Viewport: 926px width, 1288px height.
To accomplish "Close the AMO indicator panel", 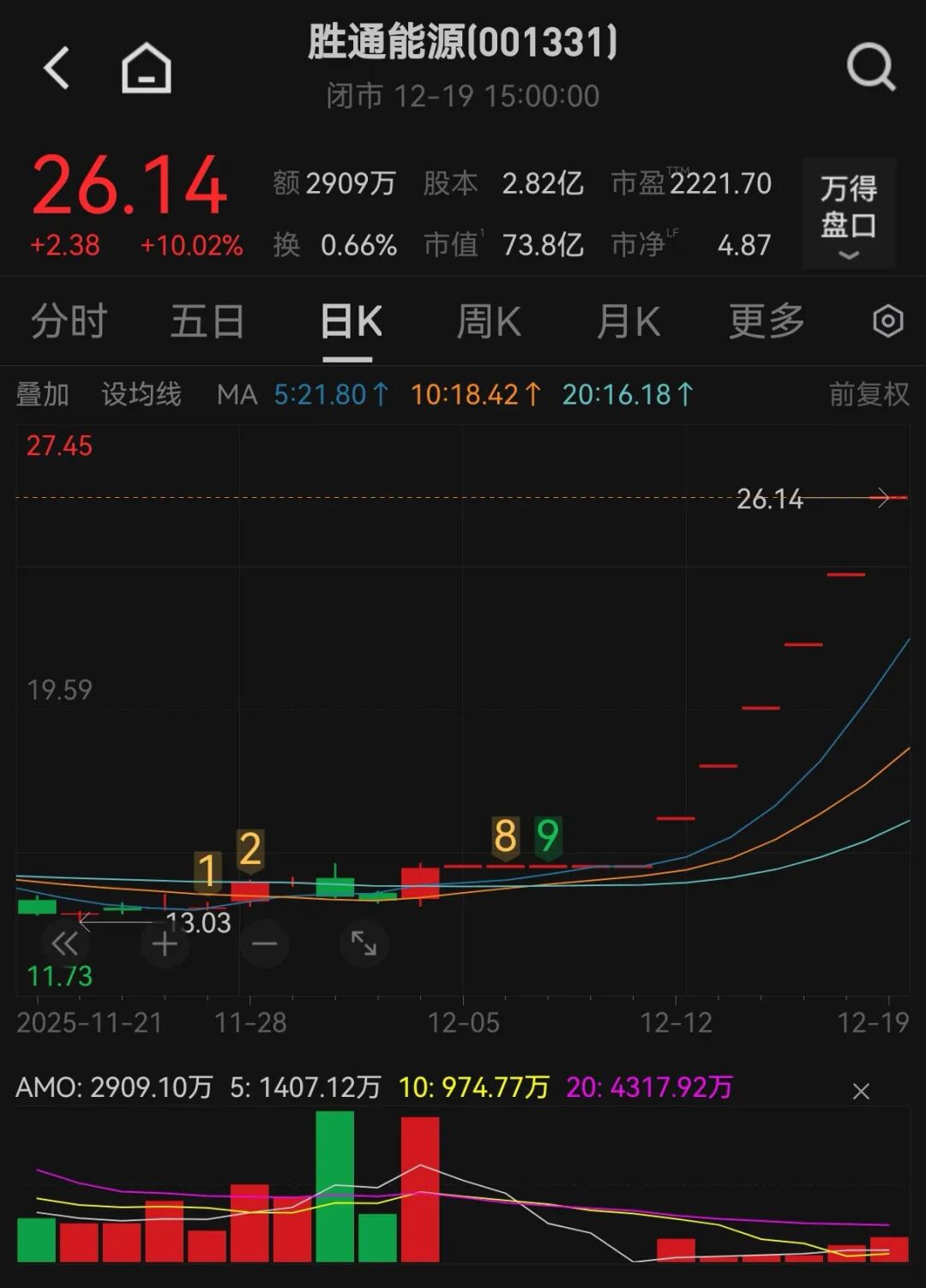I will 861,1091.
